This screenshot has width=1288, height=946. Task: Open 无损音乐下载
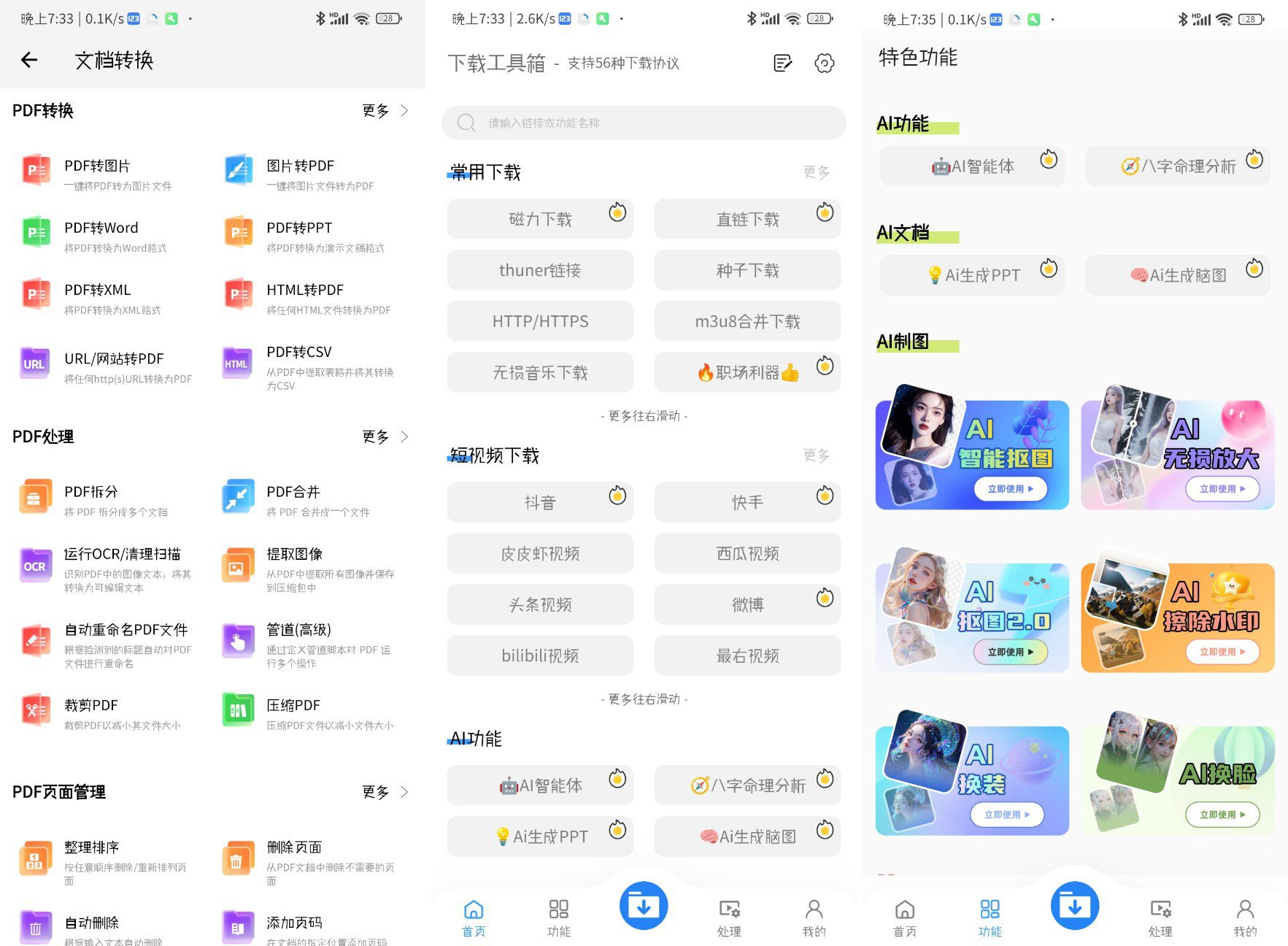540,372
